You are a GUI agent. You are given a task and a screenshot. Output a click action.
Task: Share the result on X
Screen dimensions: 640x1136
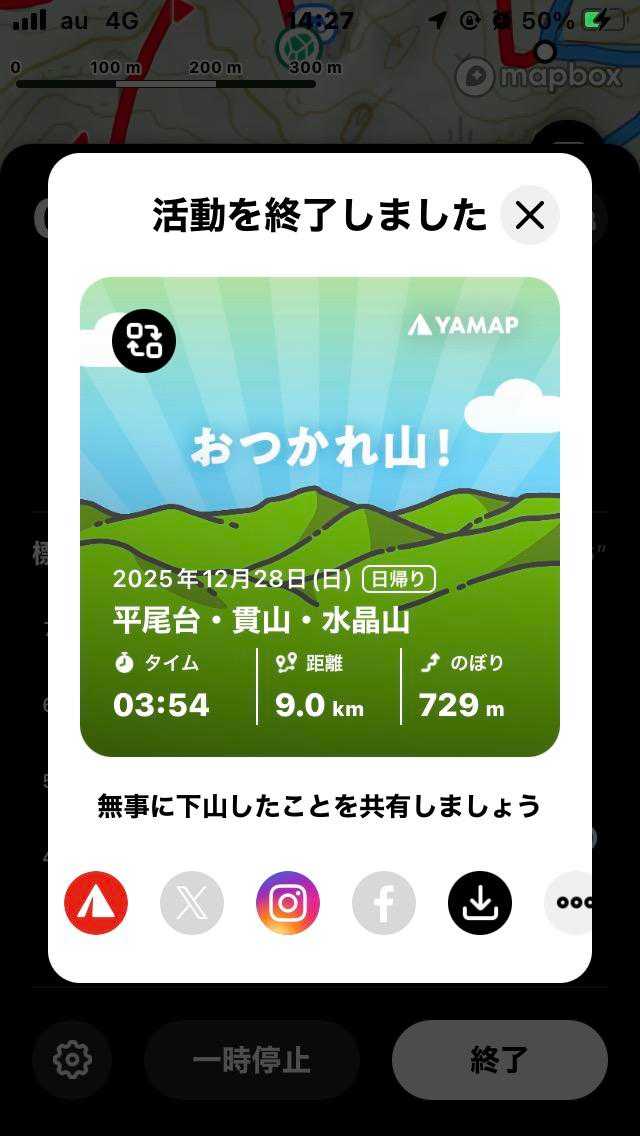click(192, 903)
